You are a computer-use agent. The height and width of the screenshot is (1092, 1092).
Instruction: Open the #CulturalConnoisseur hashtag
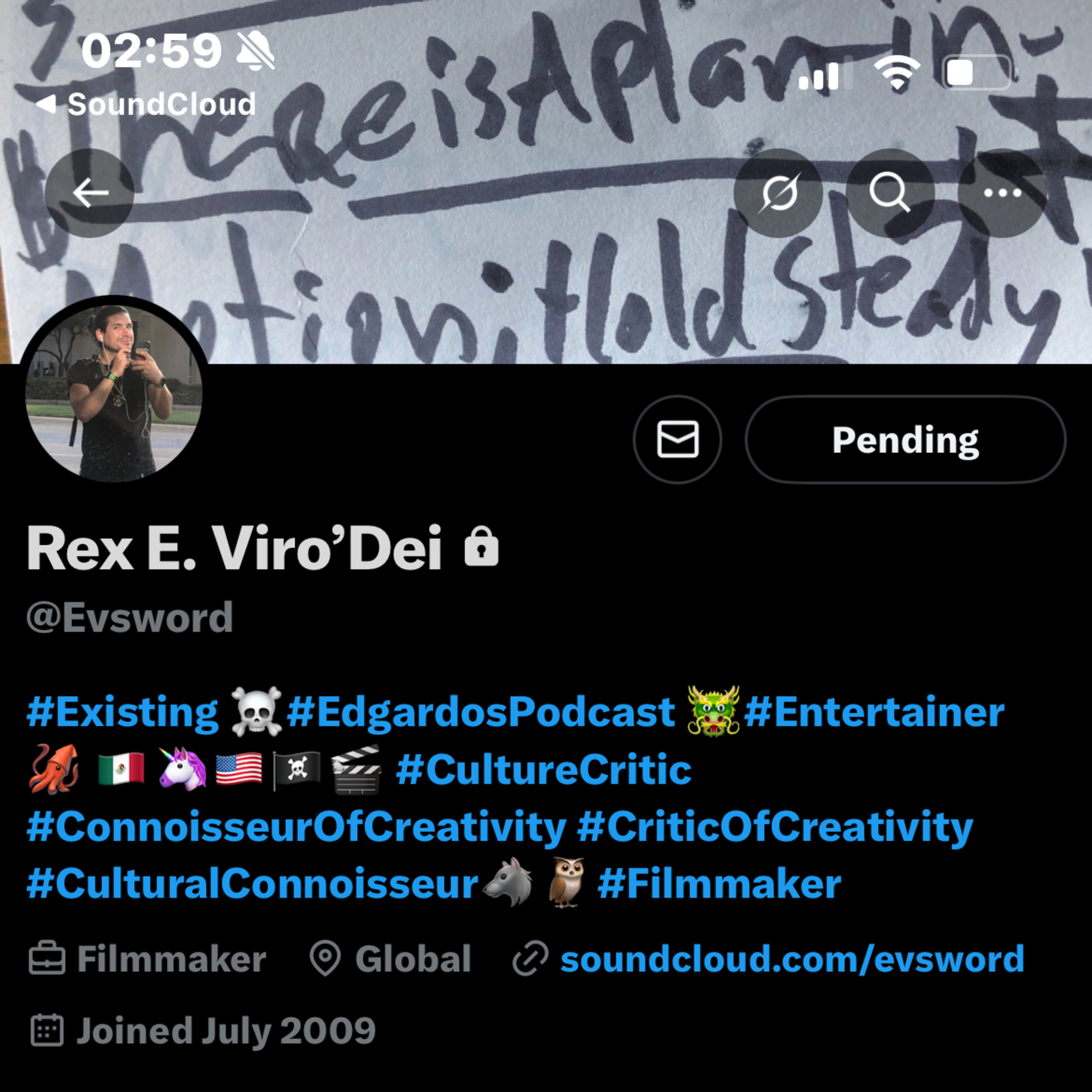pyautogui.click(x=253, y=885)
